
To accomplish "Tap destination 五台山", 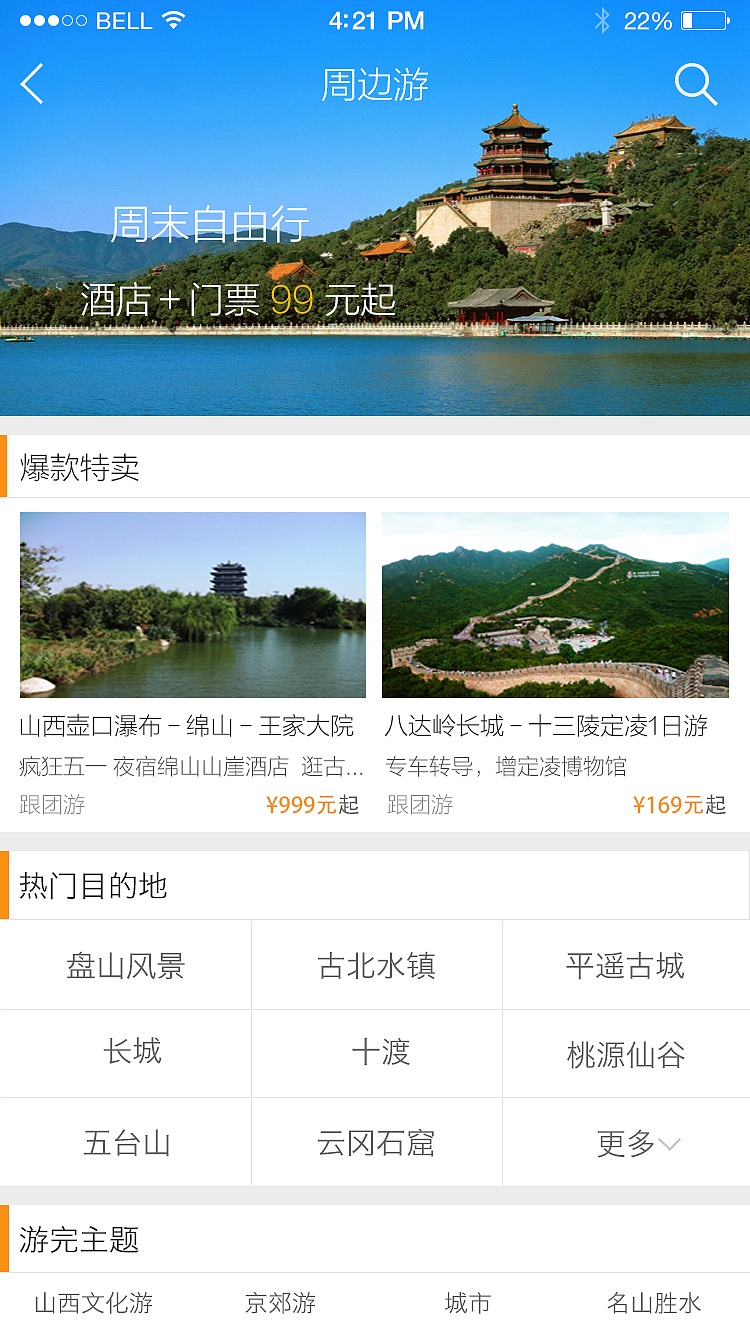I will (125, 1142).
